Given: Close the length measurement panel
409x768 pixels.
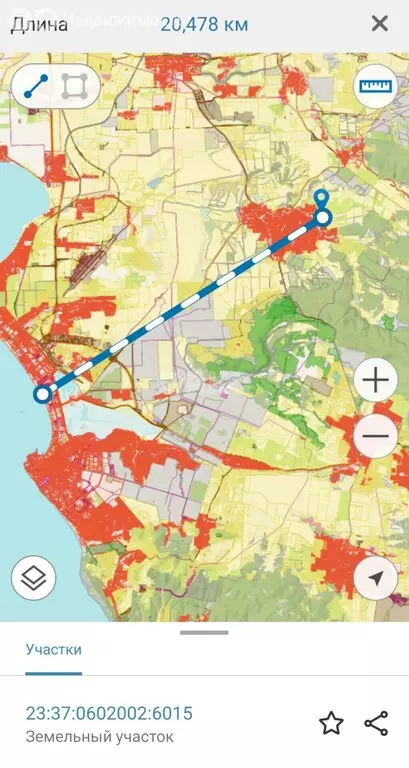Looking at the screenshot, I should point(380,24).
